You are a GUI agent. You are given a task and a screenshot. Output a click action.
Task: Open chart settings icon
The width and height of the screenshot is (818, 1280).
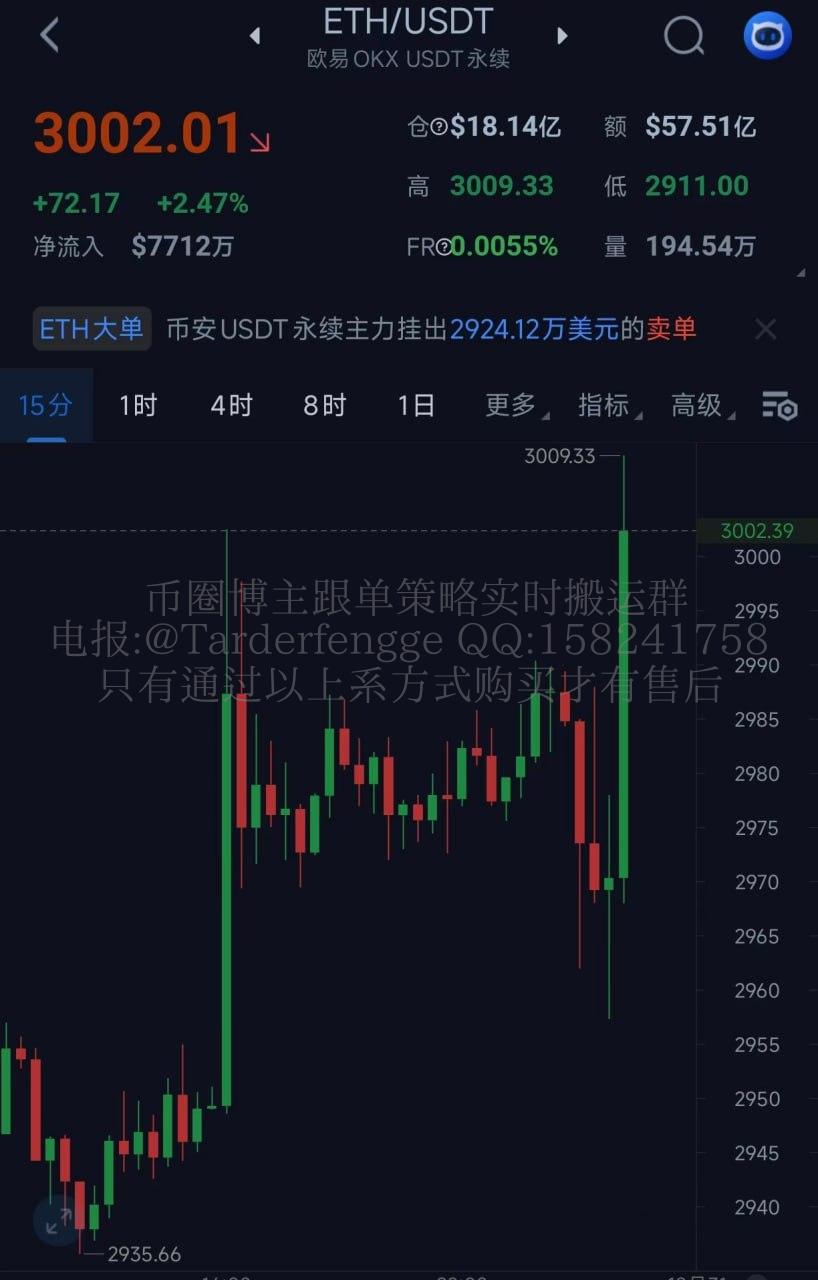pyautogui.click(x=779, y=405)
